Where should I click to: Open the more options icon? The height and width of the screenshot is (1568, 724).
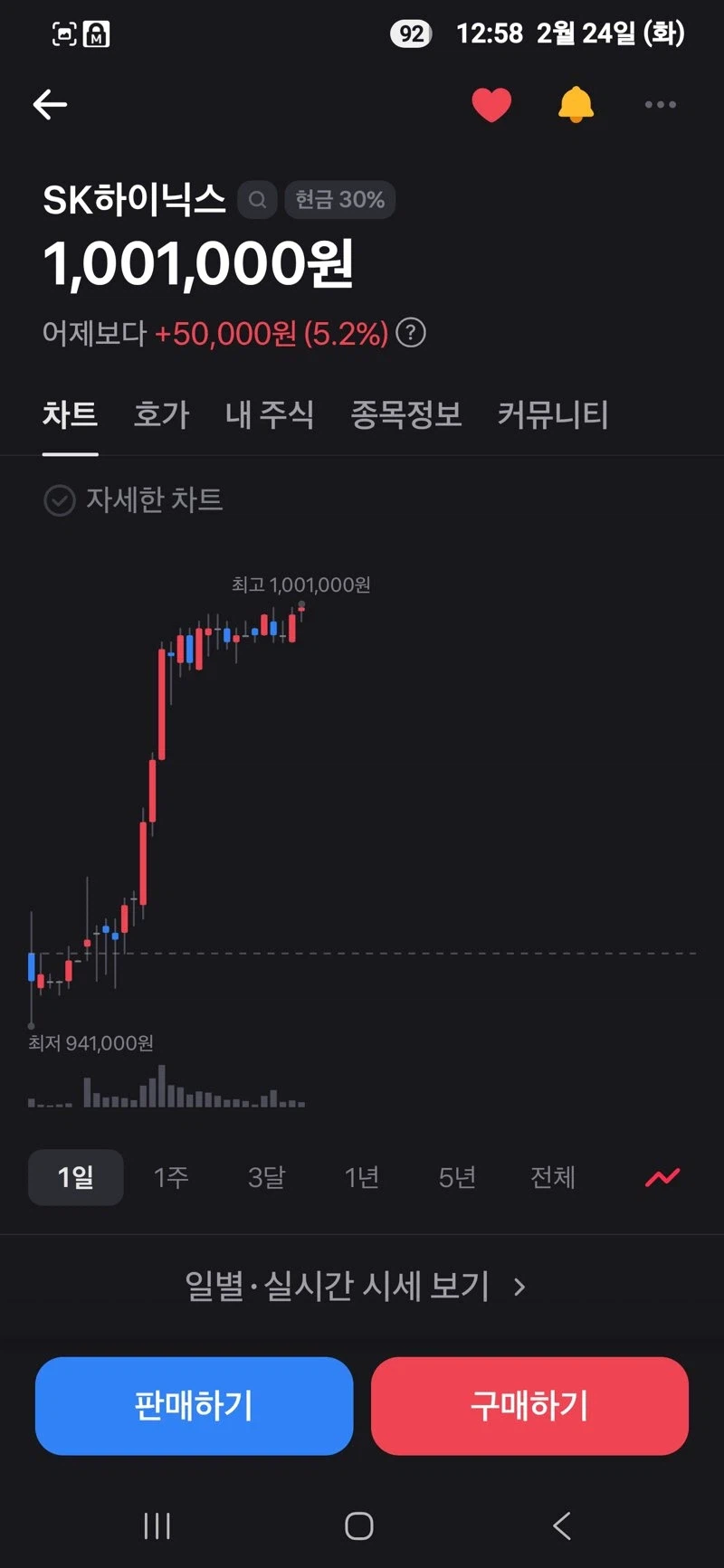[660, 103]
